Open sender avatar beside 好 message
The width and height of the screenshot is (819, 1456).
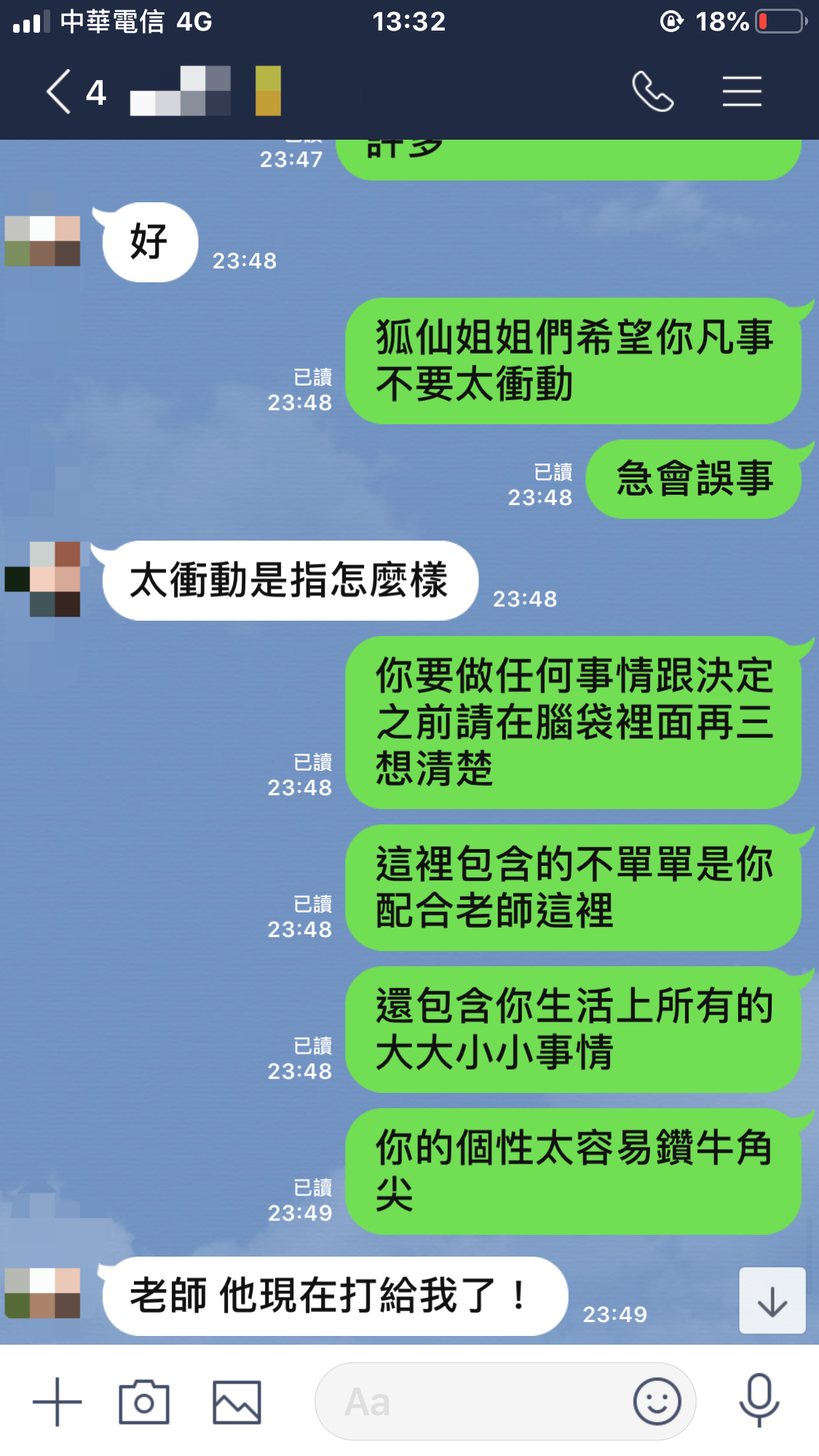(x=43, y=241)
